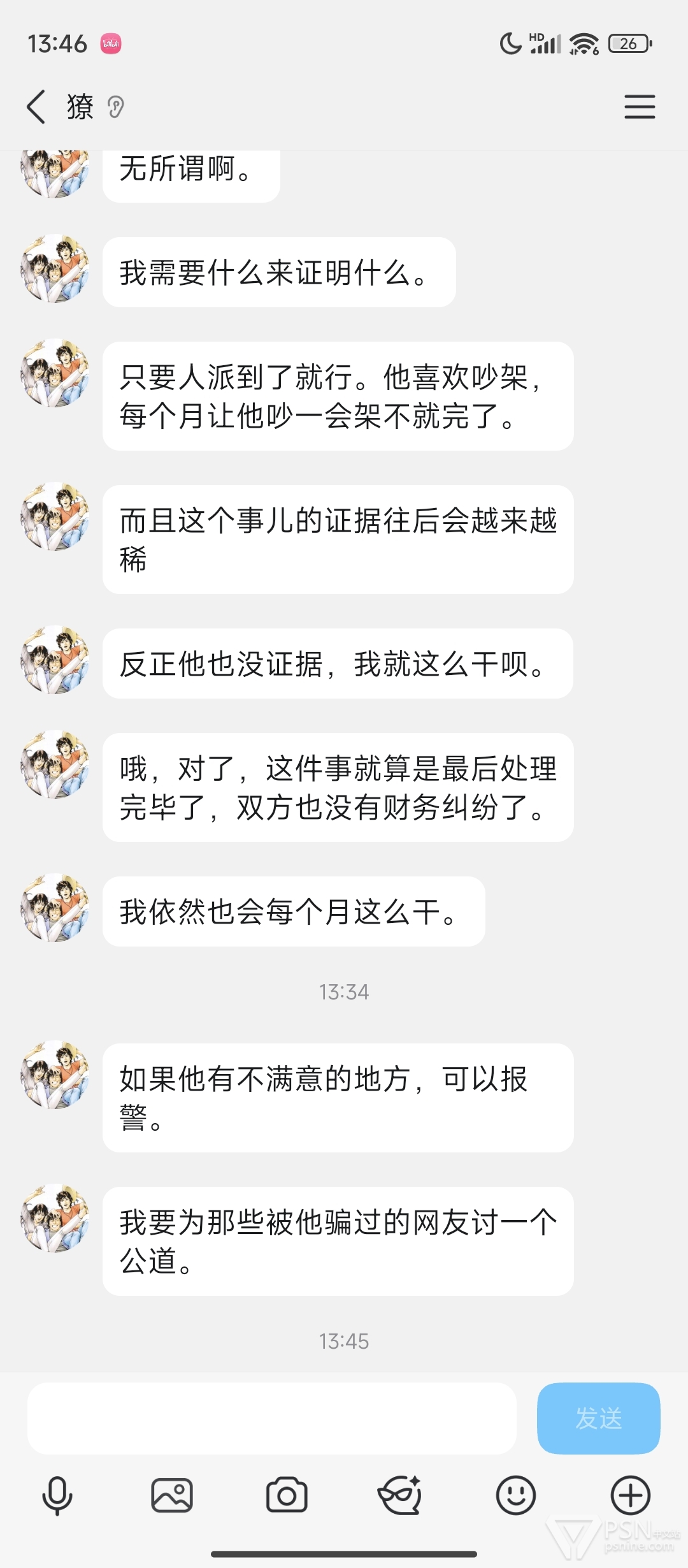The width and height of the screenshot is (688, 1568).
Task: Tap the message input field
Action: click(x=271, y=1418)
